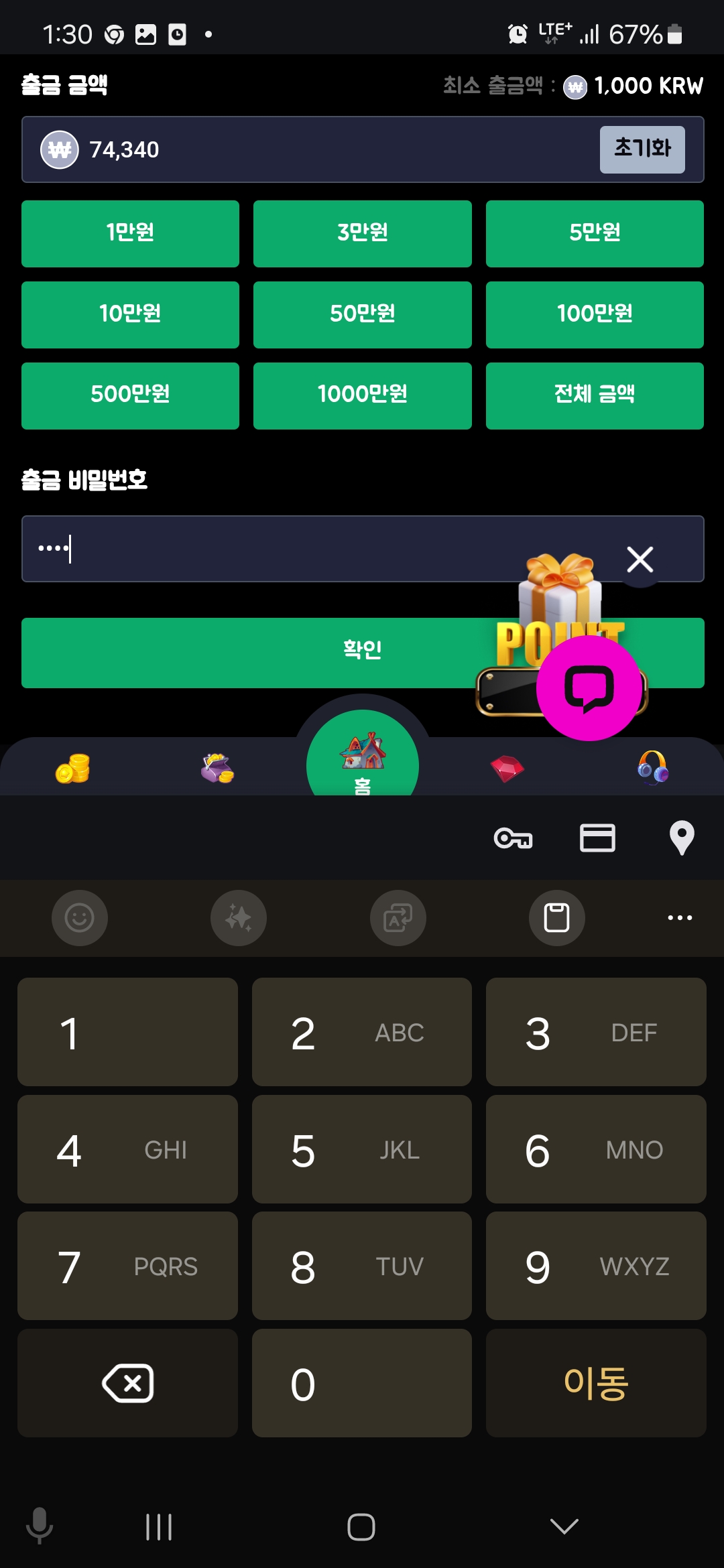The width and height of the screenshot is (724, 1568).
Task: Pick the 1000만원 amount button
Action: [x=362, y=395]
